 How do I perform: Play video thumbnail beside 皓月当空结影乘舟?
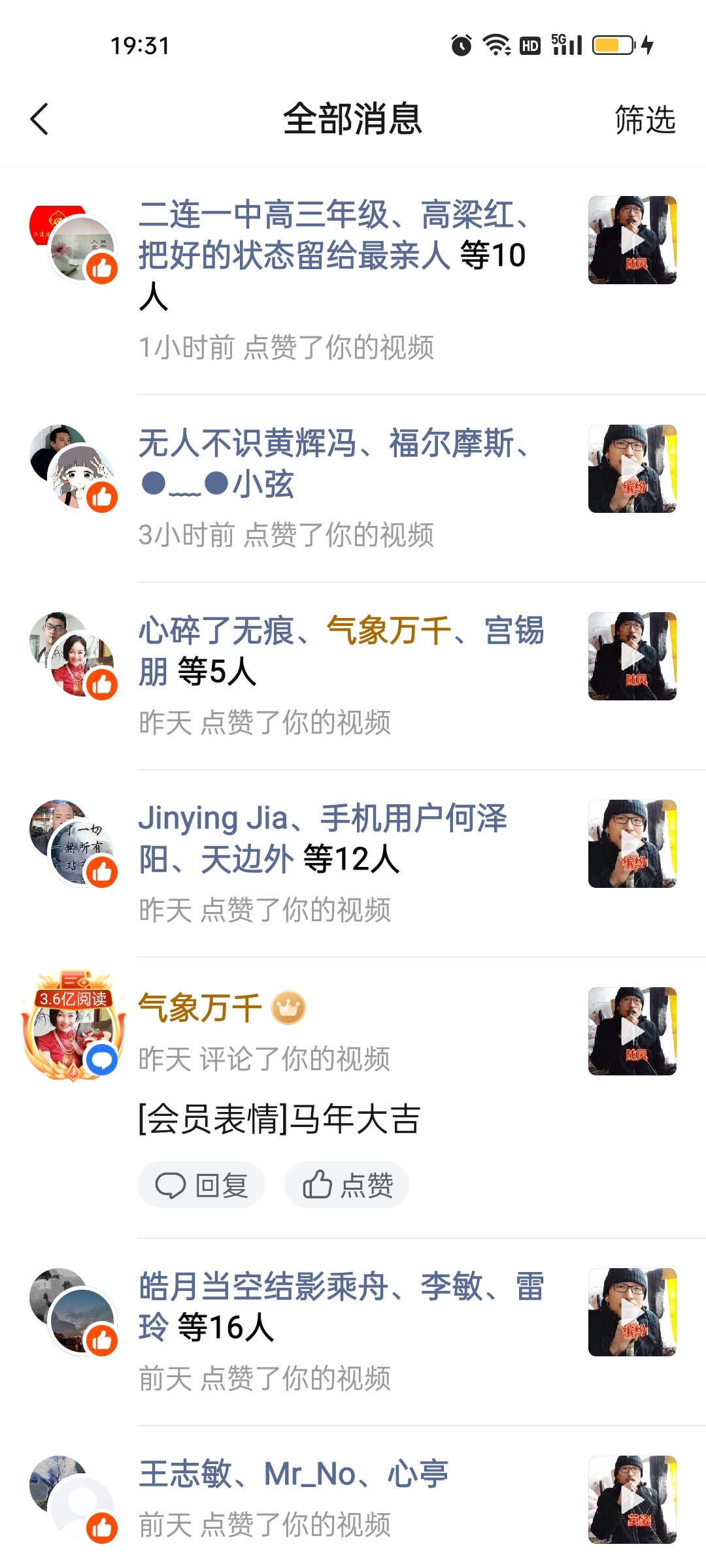point(632,1312)
